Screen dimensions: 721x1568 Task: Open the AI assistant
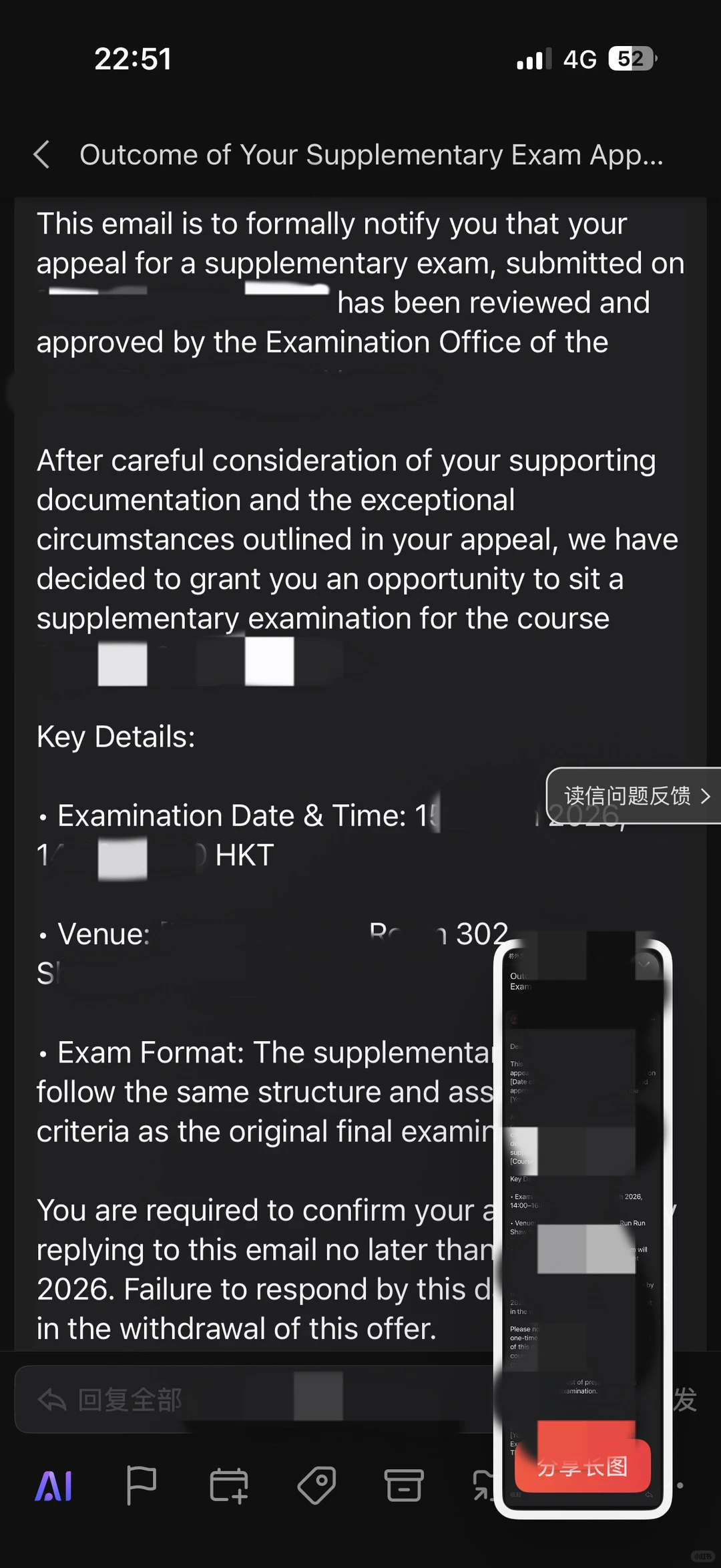point(54,1487)
